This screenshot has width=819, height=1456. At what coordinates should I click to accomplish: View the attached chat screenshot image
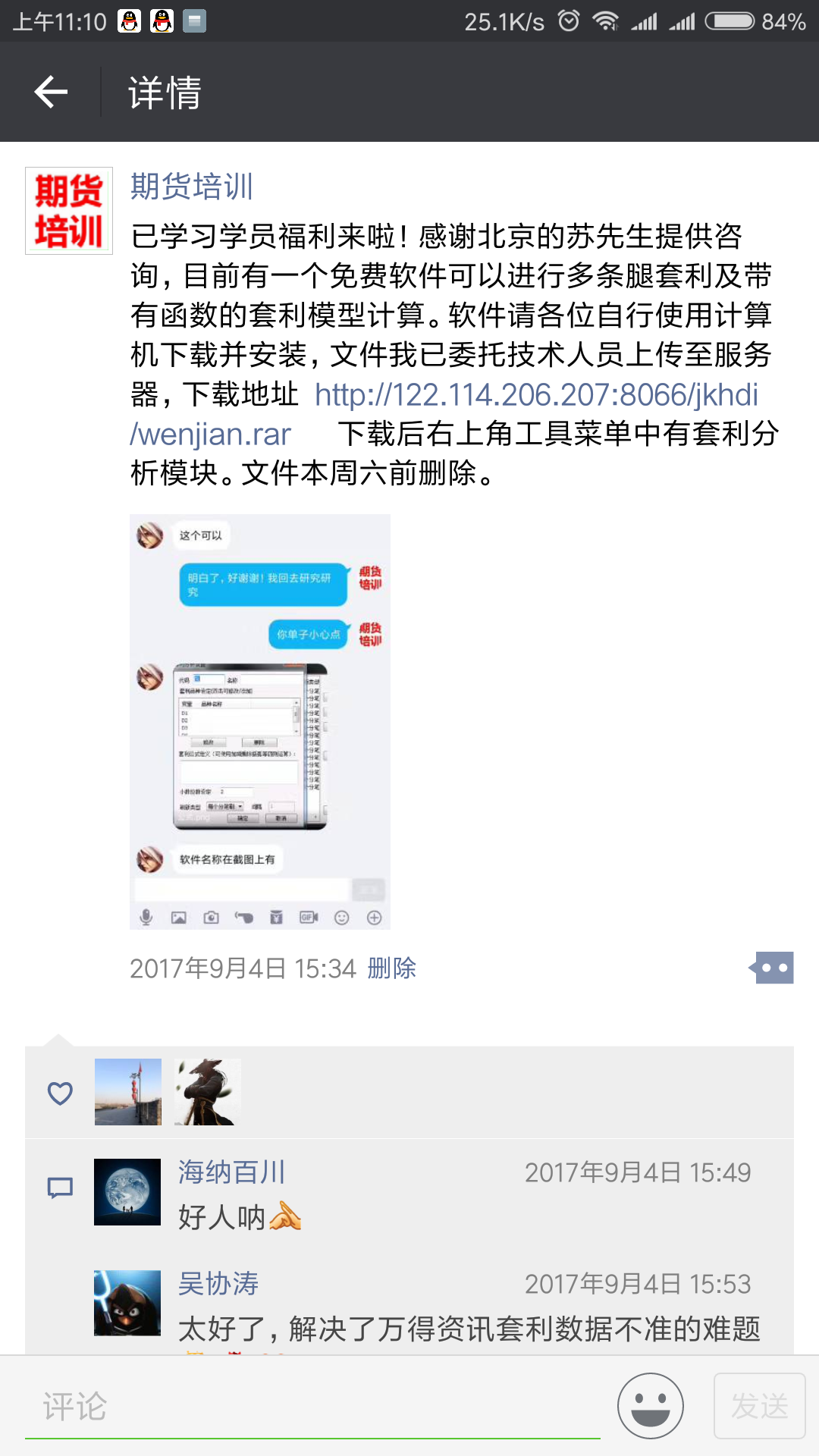click(260, 721)
